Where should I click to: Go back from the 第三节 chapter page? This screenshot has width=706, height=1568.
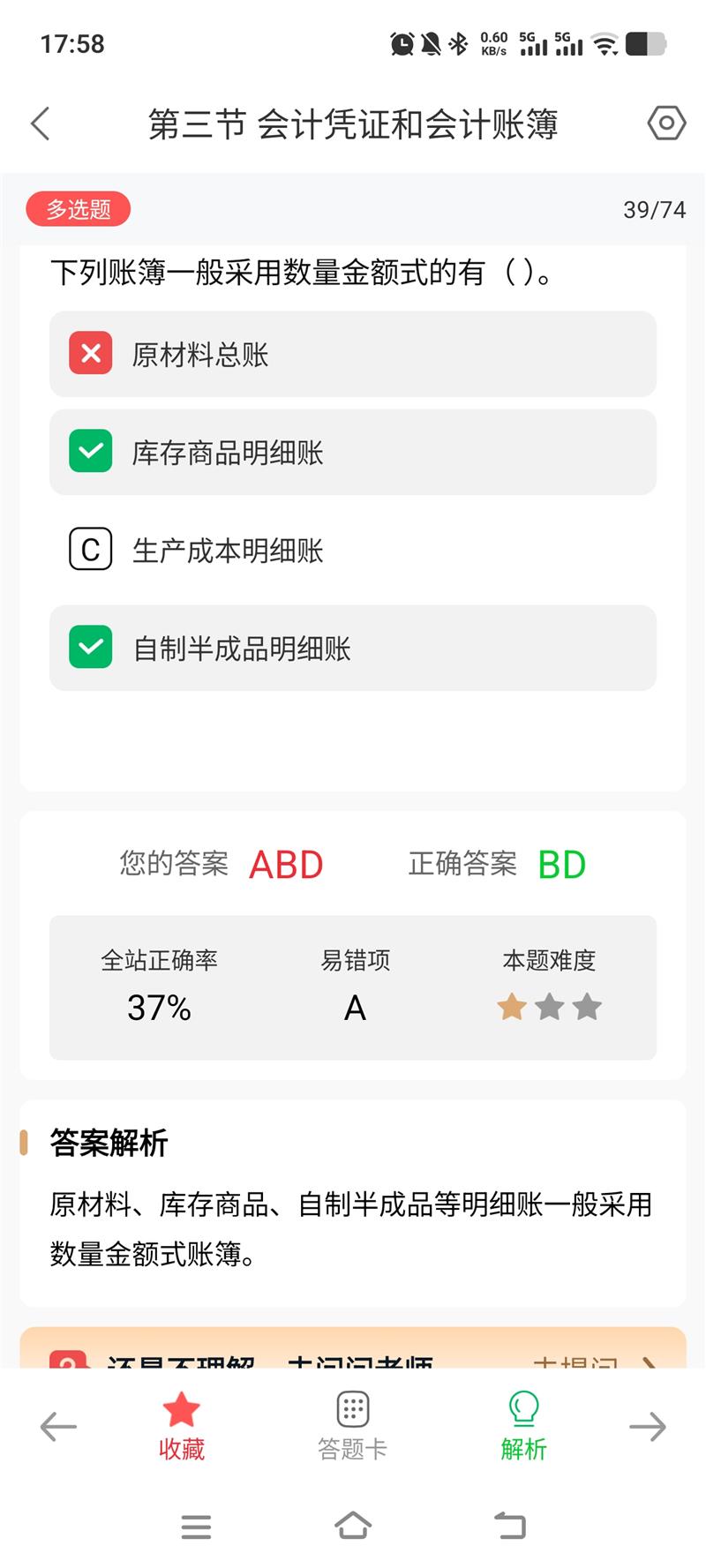click(x=41, y=124)
